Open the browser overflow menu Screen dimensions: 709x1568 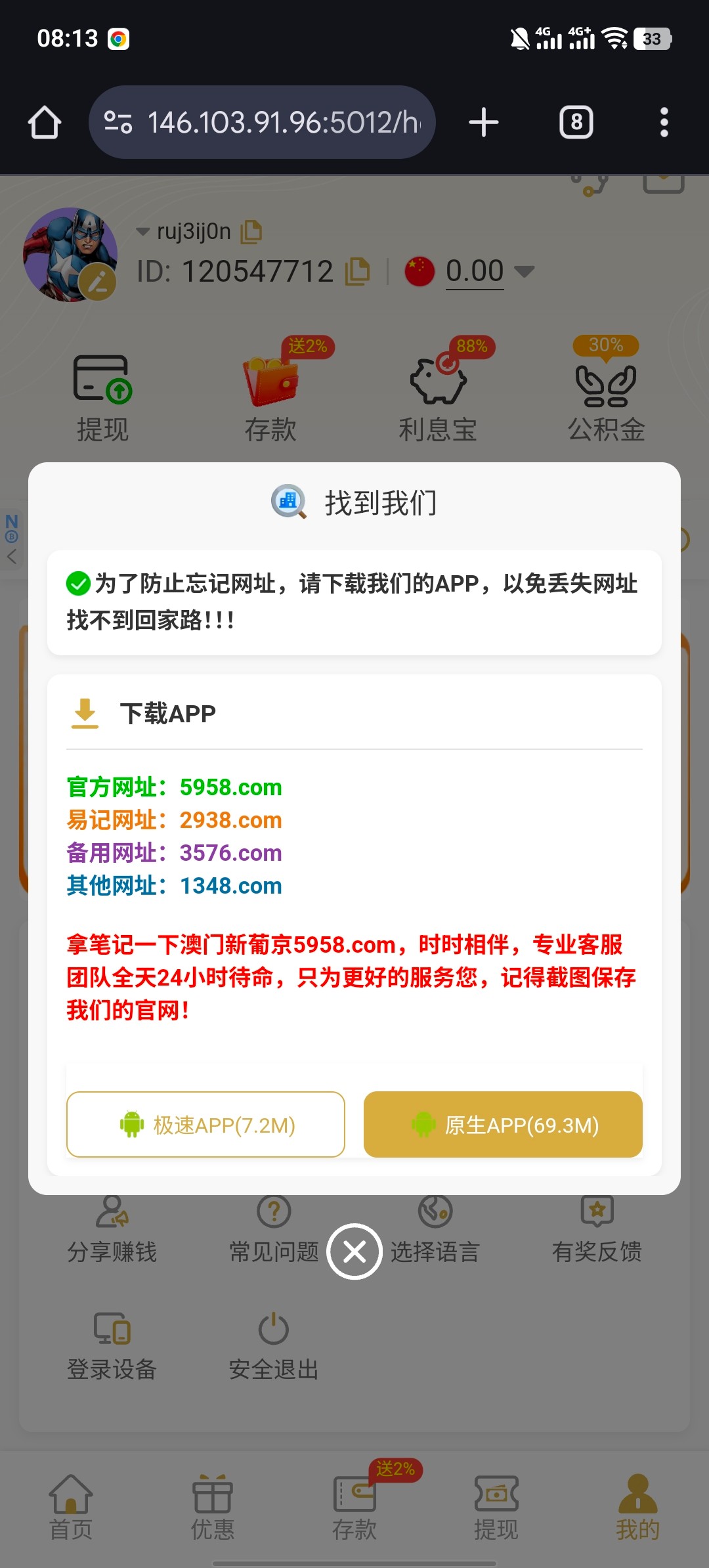coord(664,123)
